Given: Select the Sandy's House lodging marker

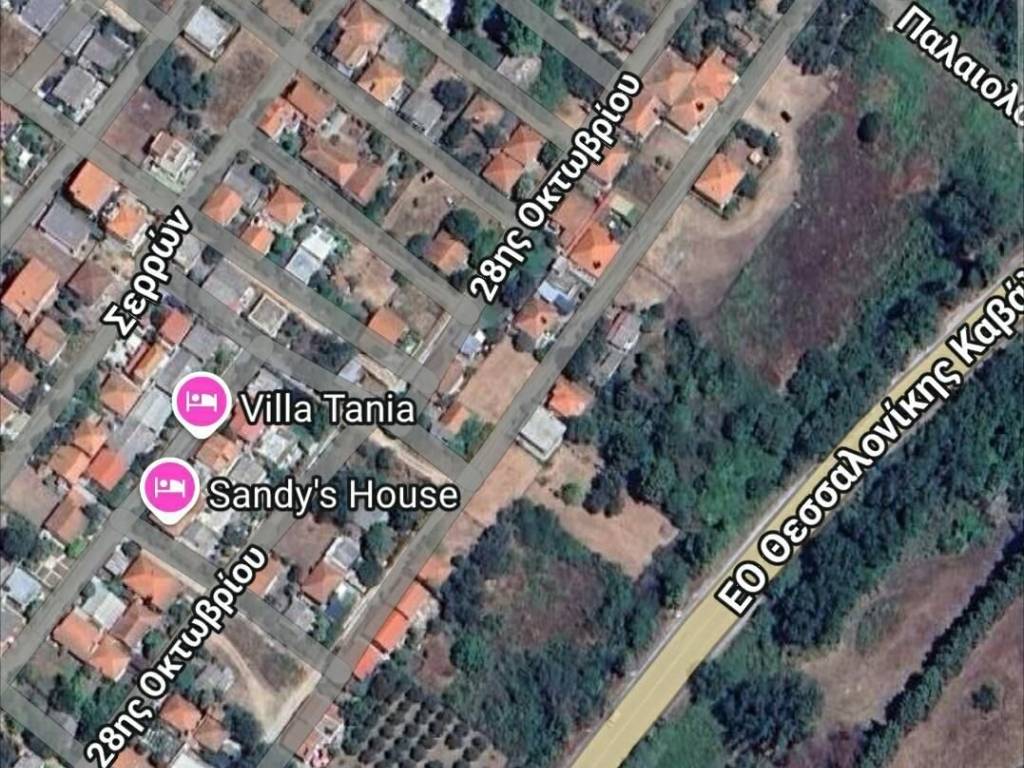Looking at the screenshot, I should [168, 488].
